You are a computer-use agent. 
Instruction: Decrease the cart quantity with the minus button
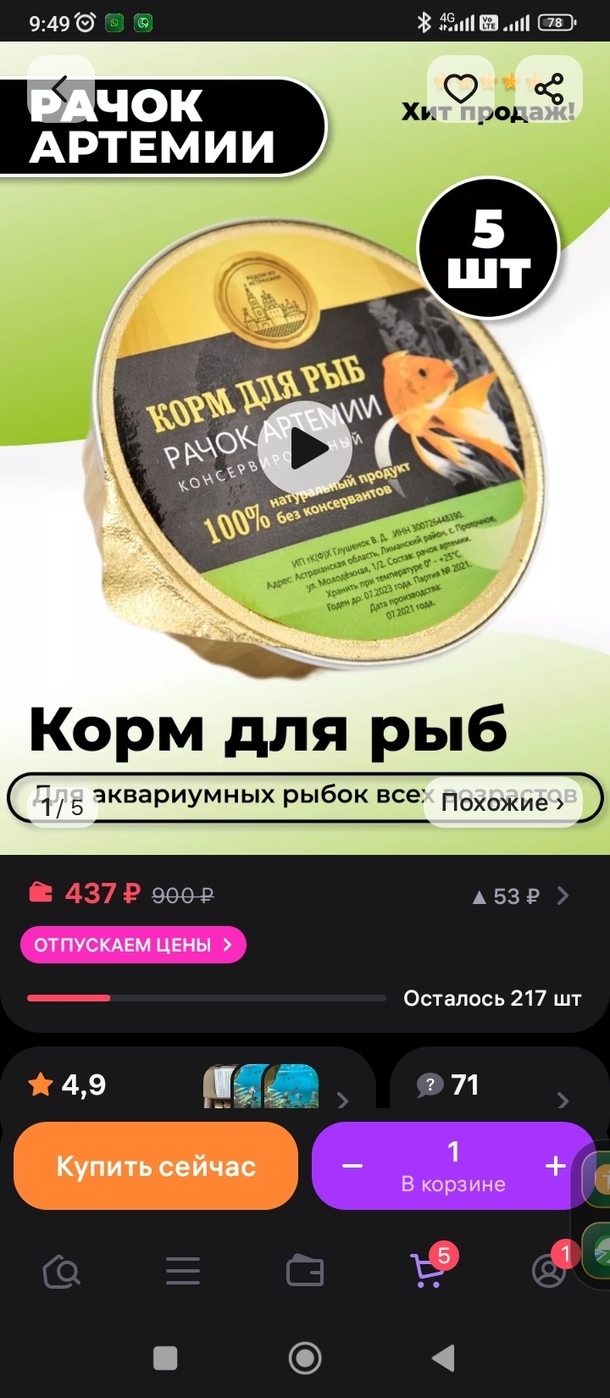(352, 1166)
